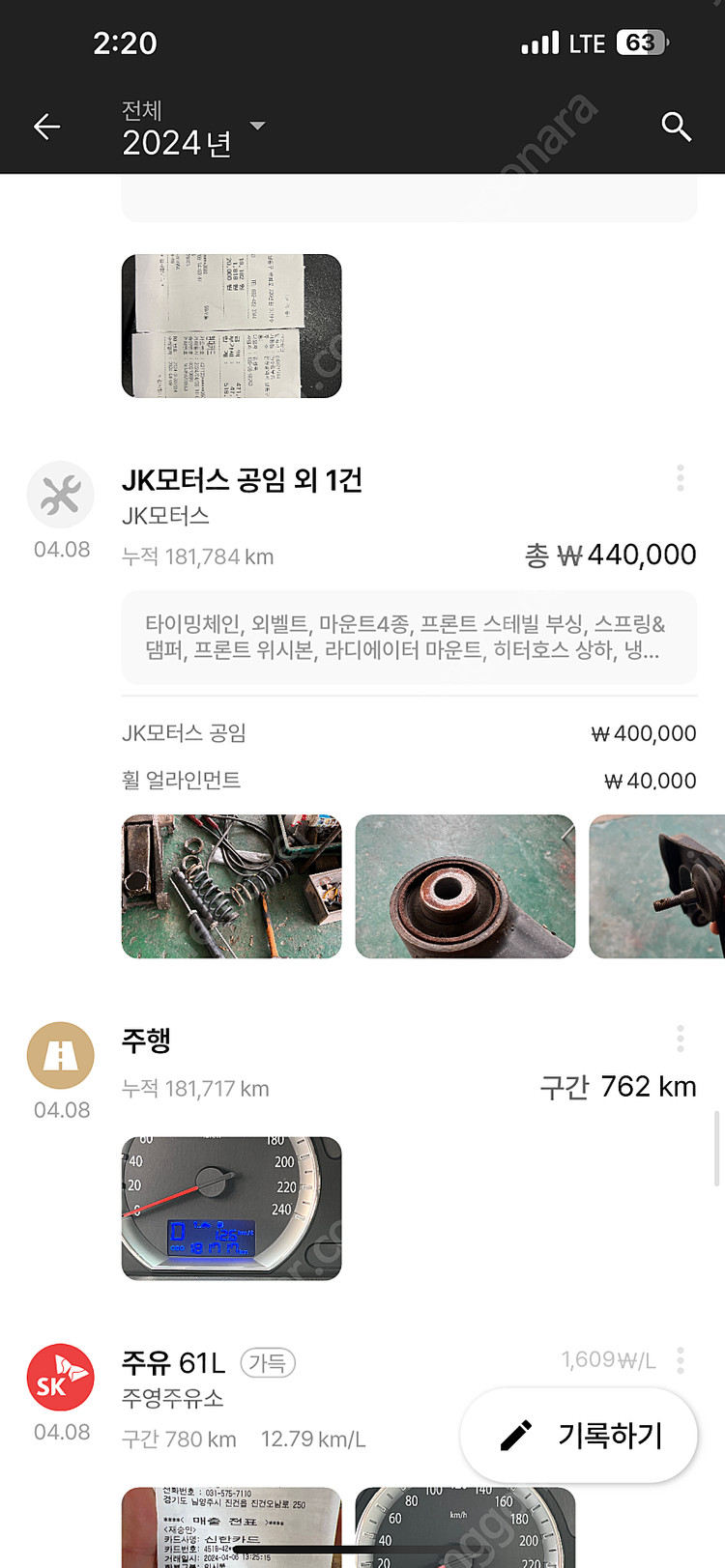Select the JK모터스 공임 외 1건 entry
Image resolution: width=725 pixels, height=1568 pixels.
pyautogui.click(x=246, y=479)
